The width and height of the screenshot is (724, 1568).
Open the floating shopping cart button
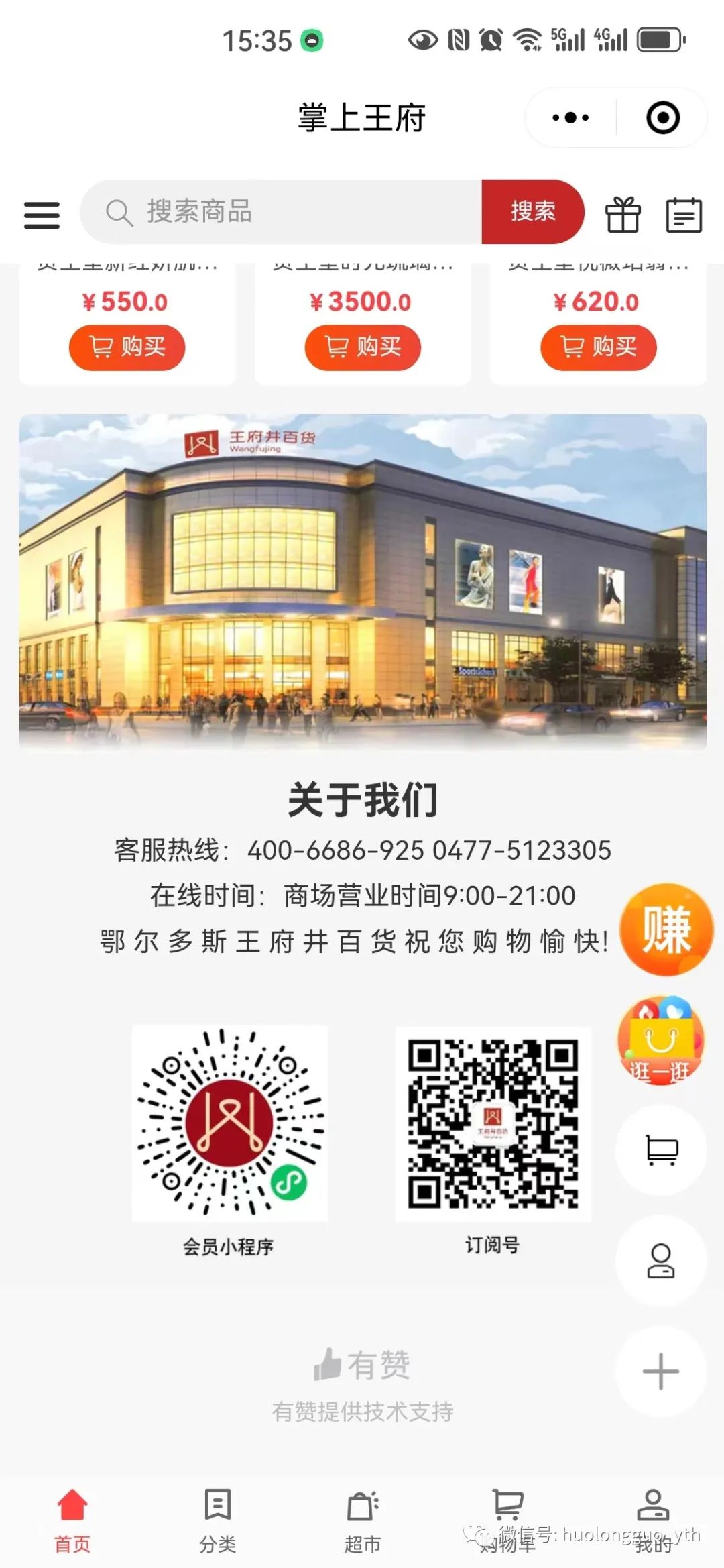661,1150
